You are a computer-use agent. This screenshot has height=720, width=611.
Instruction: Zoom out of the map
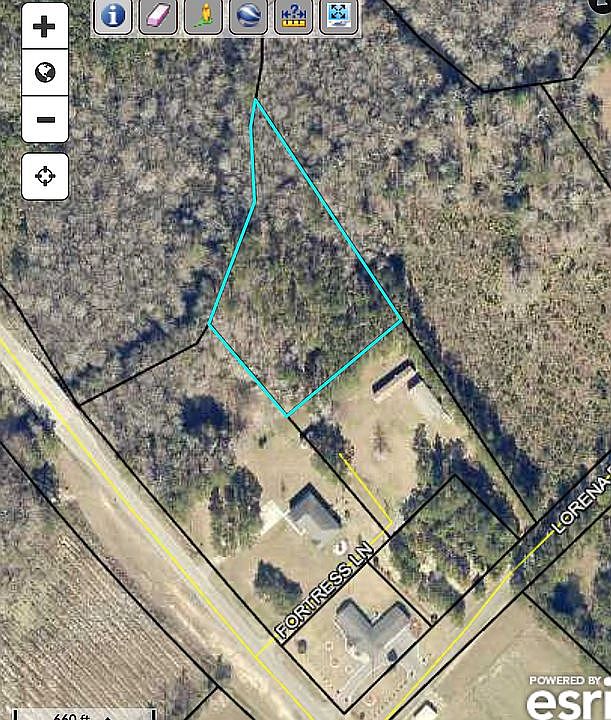45,120
